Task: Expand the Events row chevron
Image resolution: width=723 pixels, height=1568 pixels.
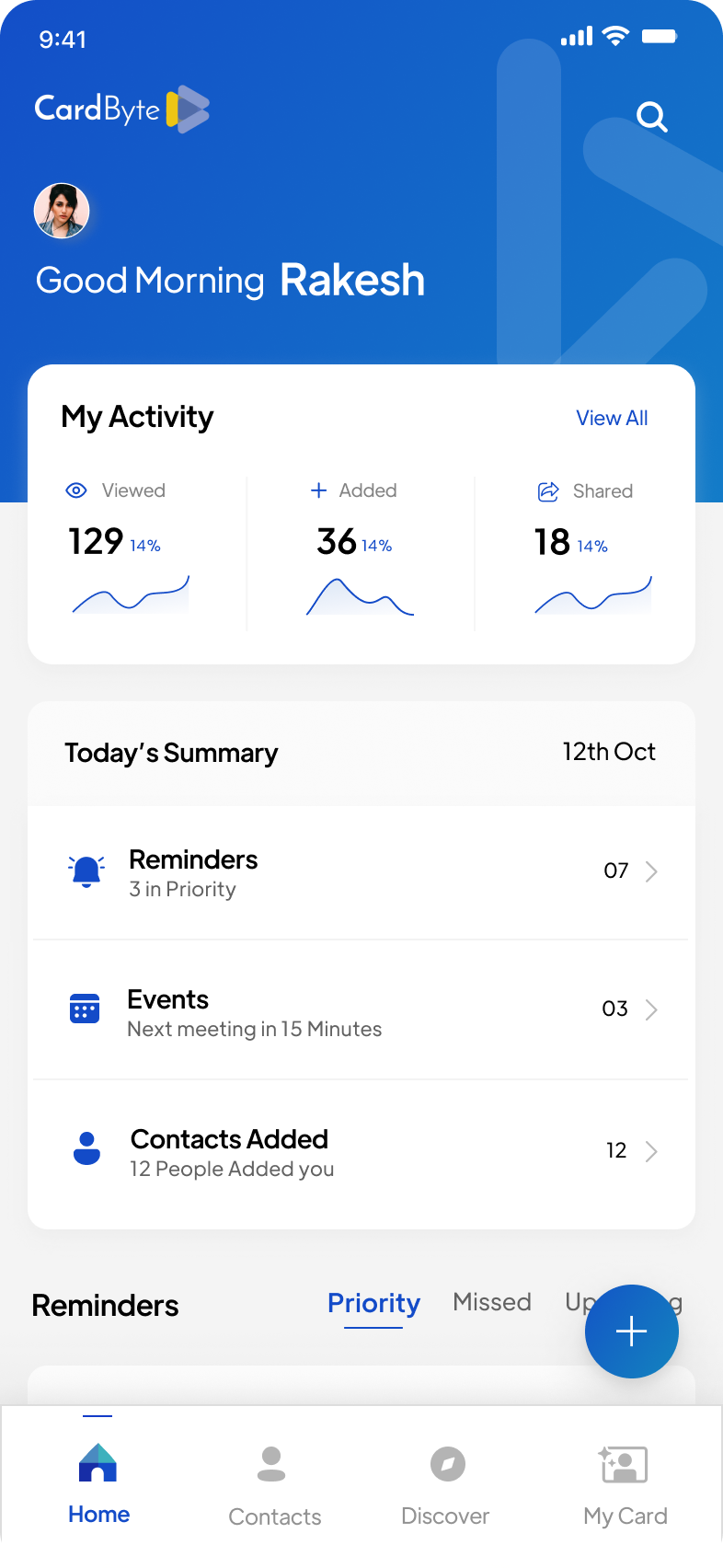Action: click(x=652, y=1009)
